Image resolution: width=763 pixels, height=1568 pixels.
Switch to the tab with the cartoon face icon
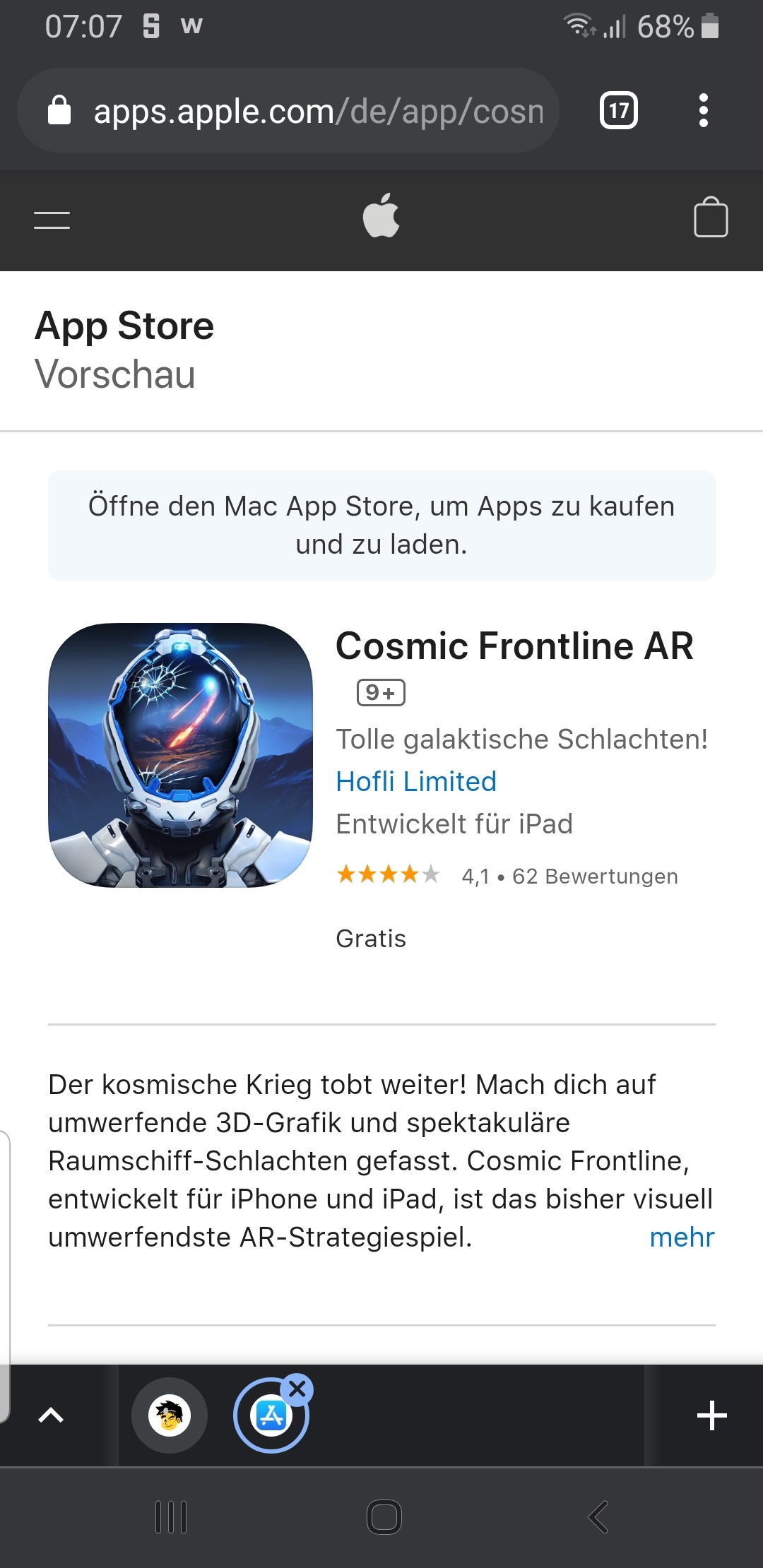point(170,1415)
